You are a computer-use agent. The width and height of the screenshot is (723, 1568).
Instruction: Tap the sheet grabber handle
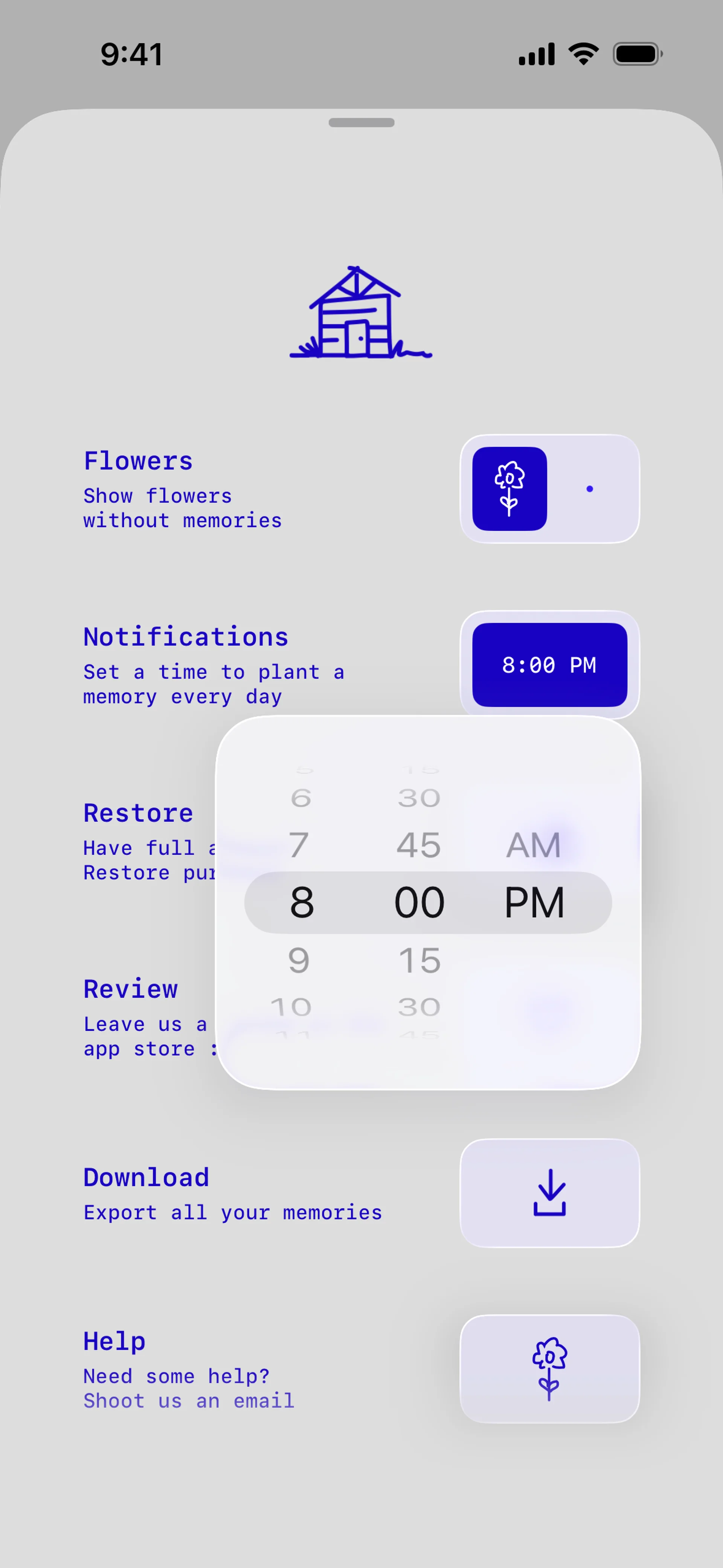[361, 122]
